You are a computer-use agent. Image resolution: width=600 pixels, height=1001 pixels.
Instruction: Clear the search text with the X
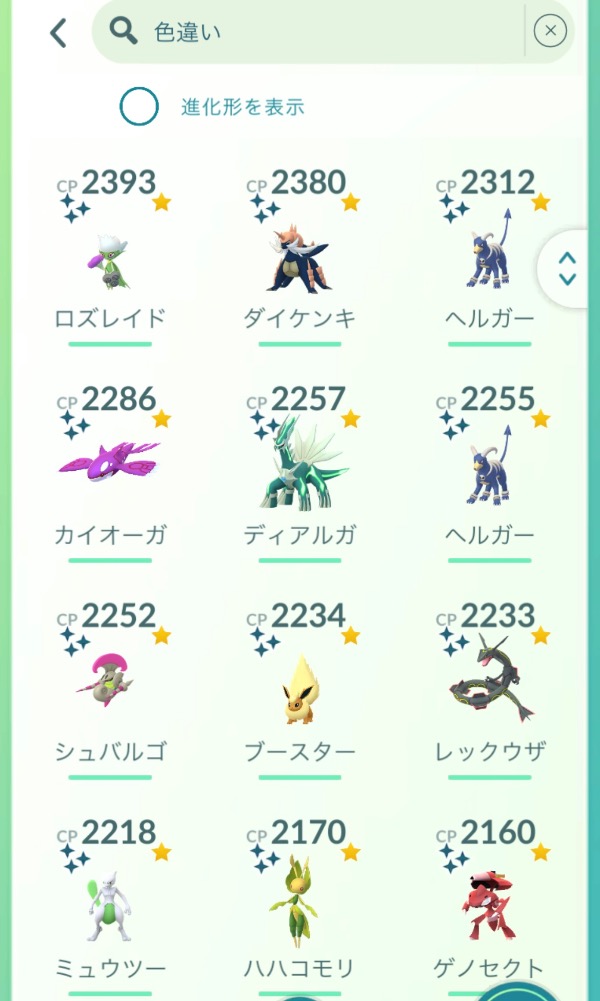point(550,33)
